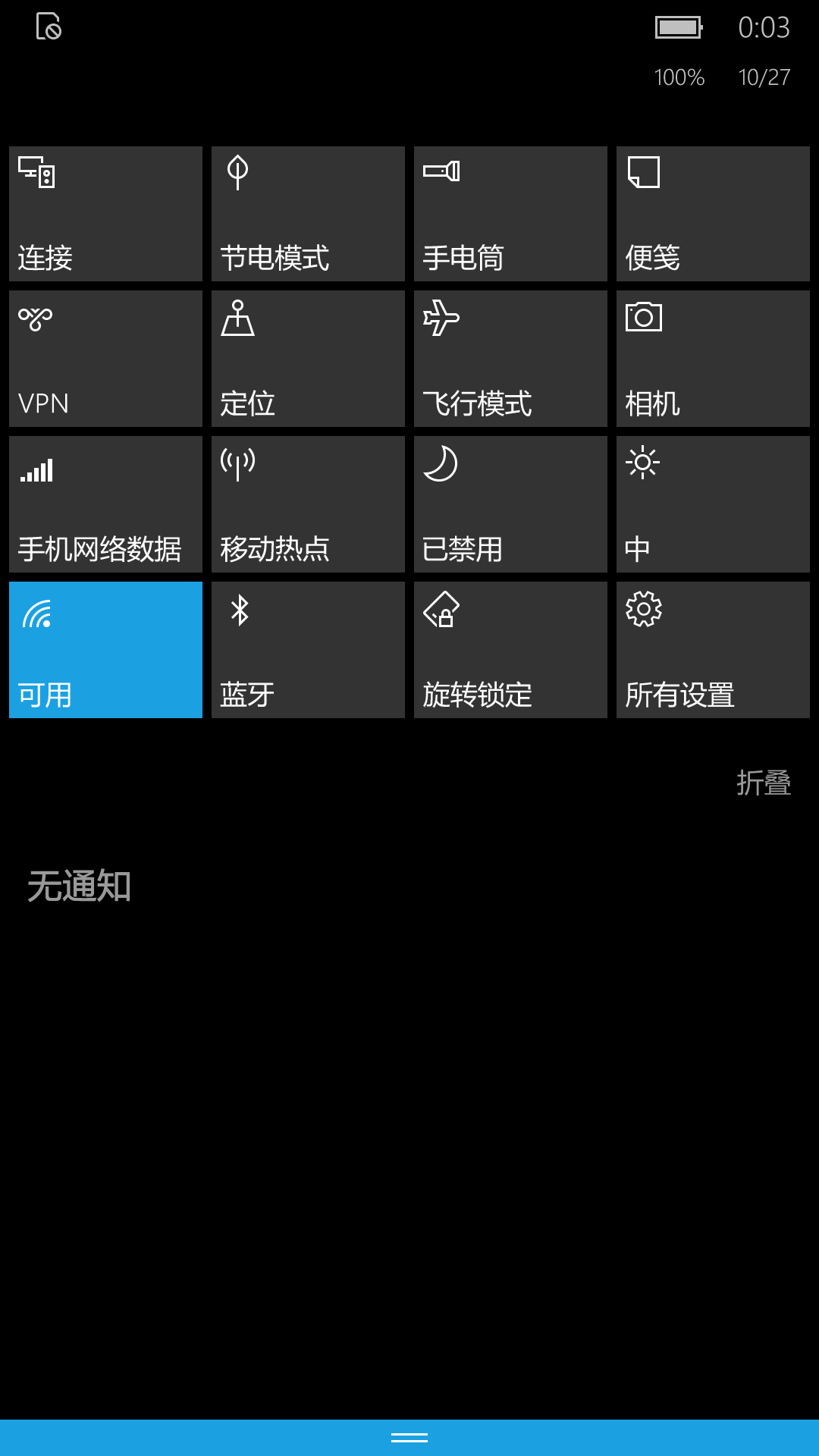Open 便笺 quick note tile
Image resolution: width=819 pixels, height=1456 pixels.
(713, 214)
